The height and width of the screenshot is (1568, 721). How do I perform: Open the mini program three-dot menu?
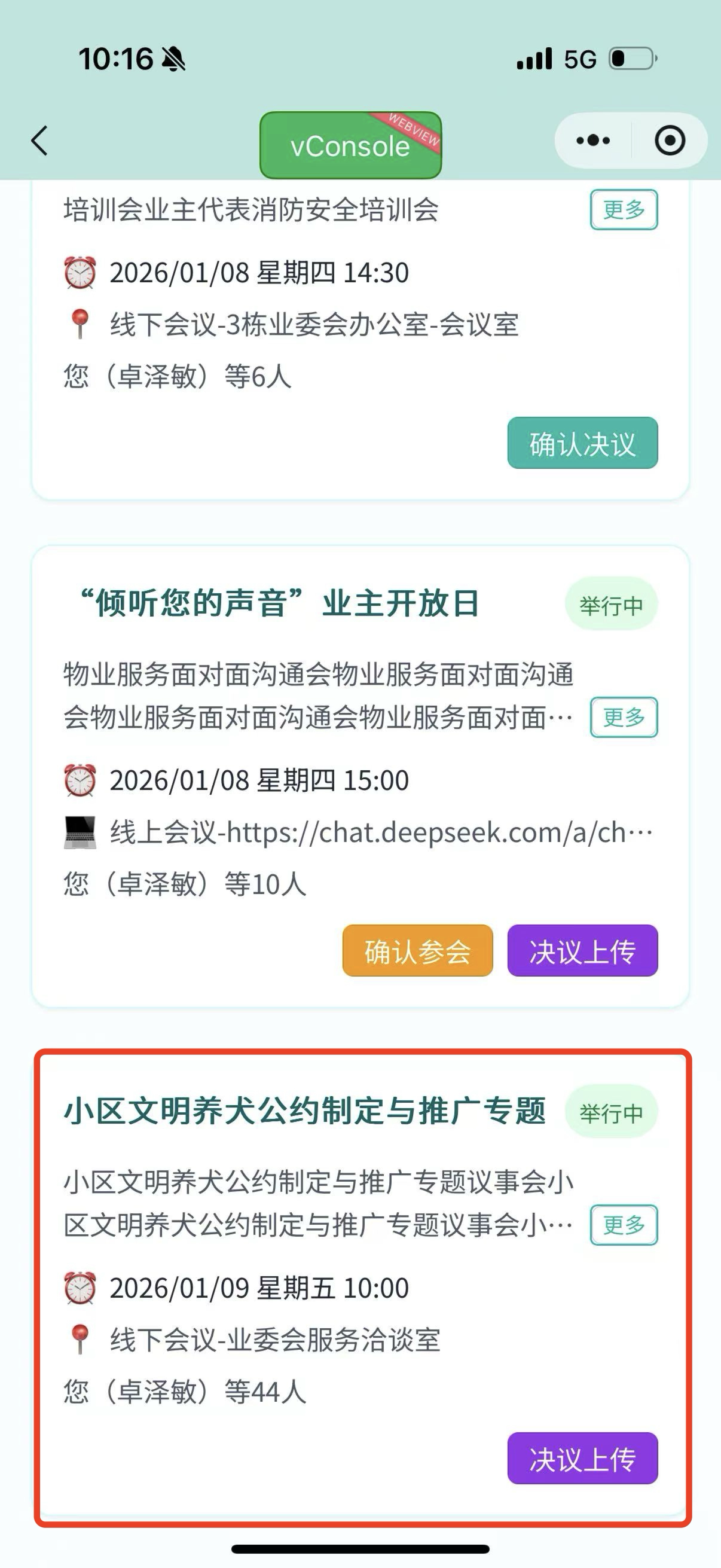click(x=593, y=141)
